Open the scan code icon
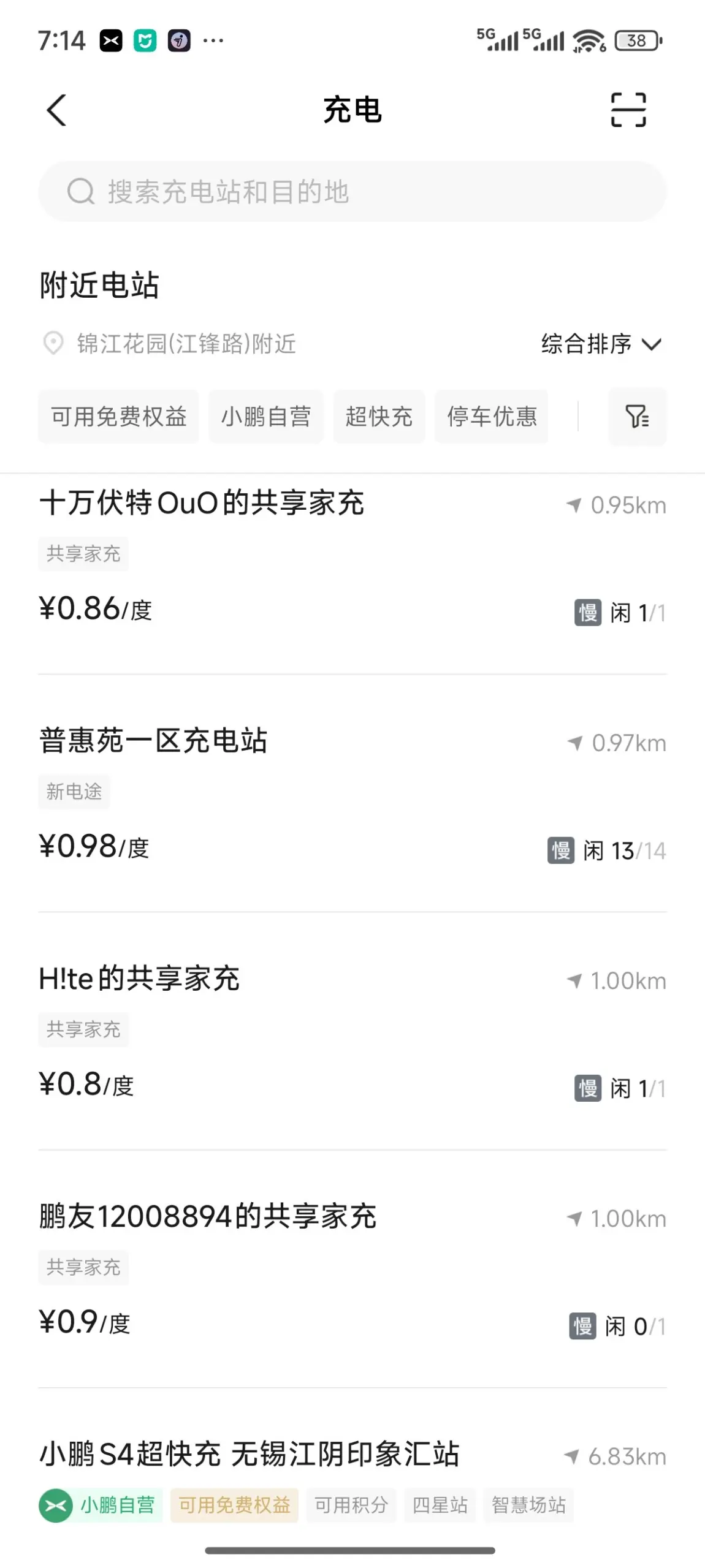The width and height of the screenshot is (705, 1568). (628, 110)
